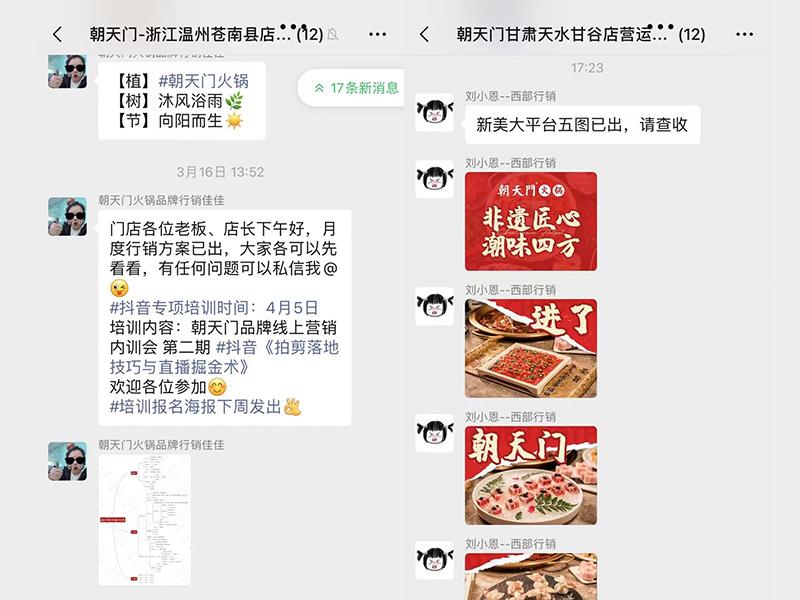
Task: Open 佳佳's avatar beside the 月度行销方案 message
Action: [68, 216]
